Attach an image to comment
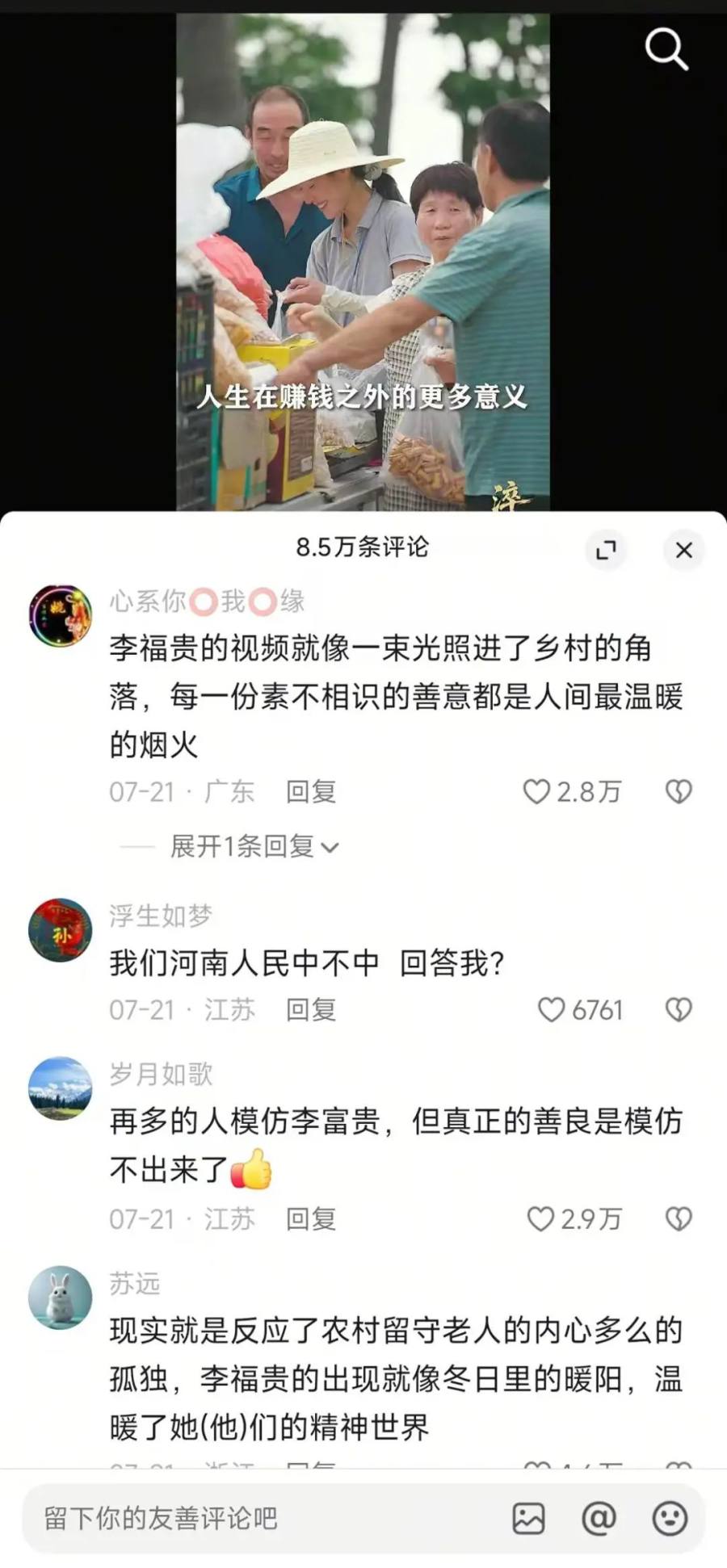This screenshot has height=1568, width=727. [528, 1518]
